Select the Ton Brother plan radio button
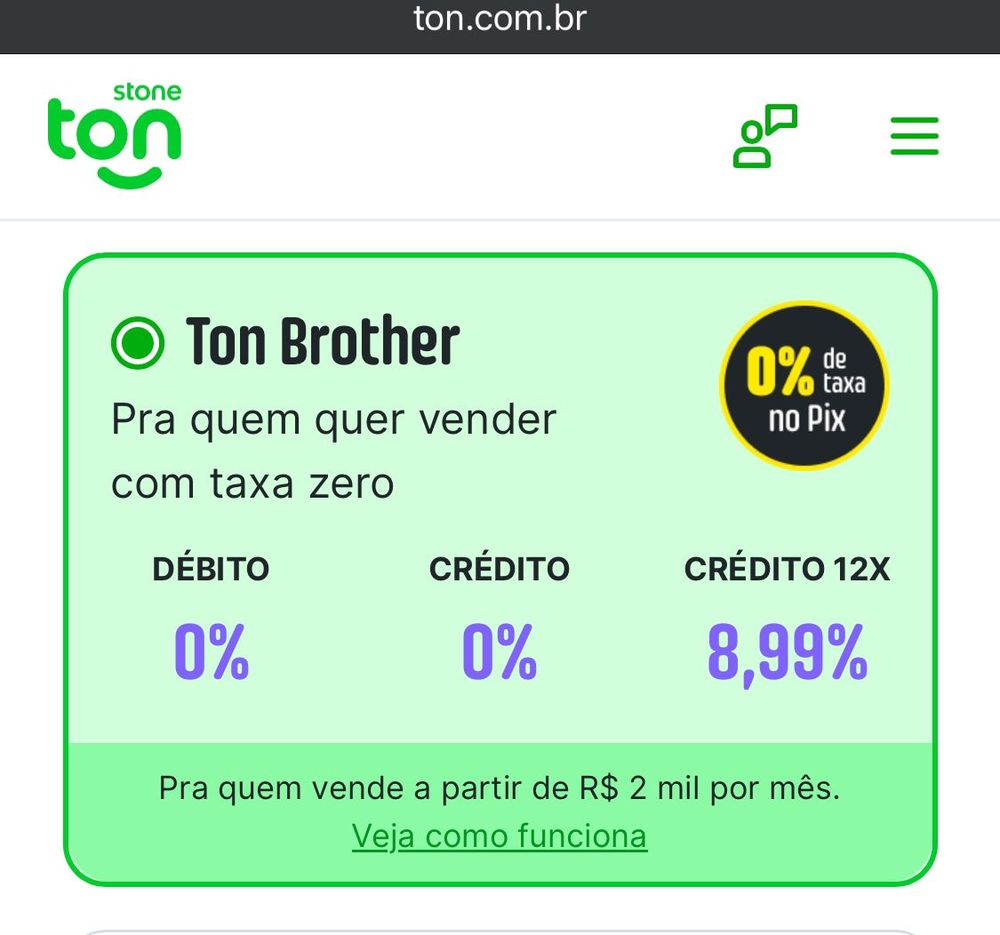The height and width of the screenshot is (935, 1000). [x=137, y=343]
